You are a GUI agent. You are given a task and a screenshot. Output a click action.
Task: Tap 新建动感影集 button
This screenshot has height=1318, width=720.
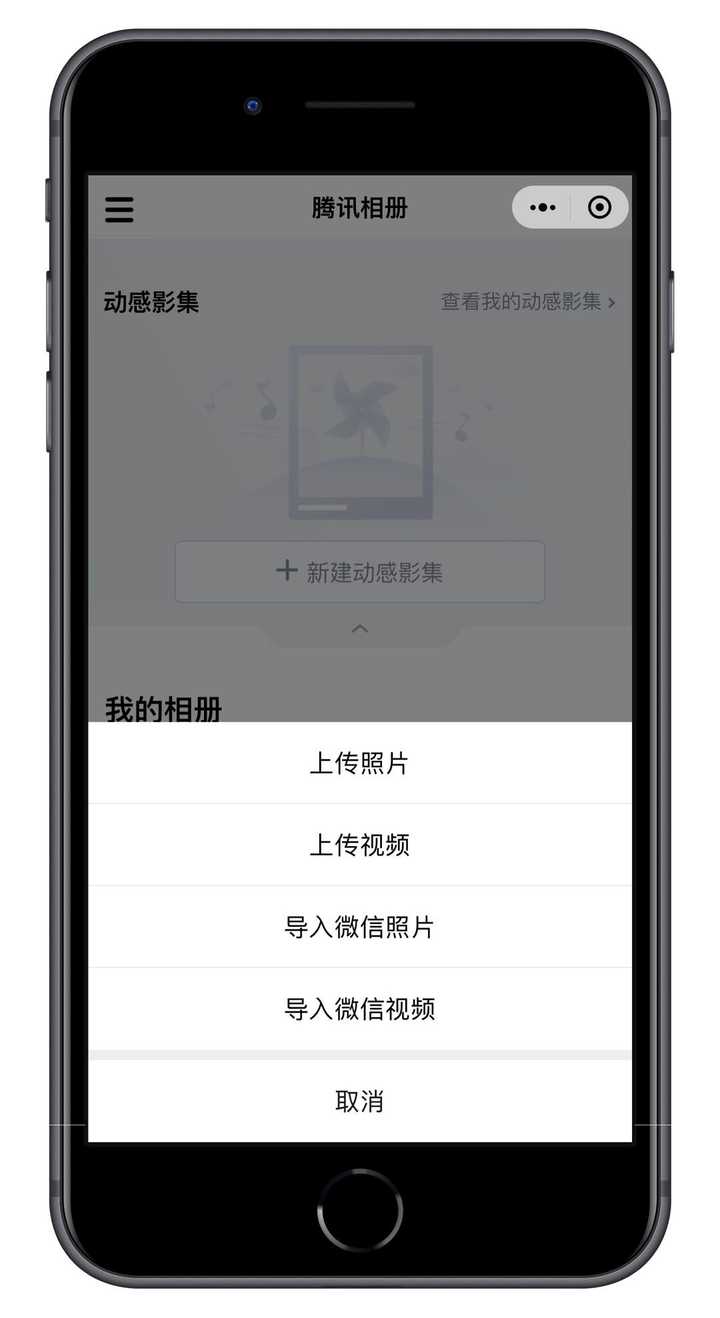360,572
